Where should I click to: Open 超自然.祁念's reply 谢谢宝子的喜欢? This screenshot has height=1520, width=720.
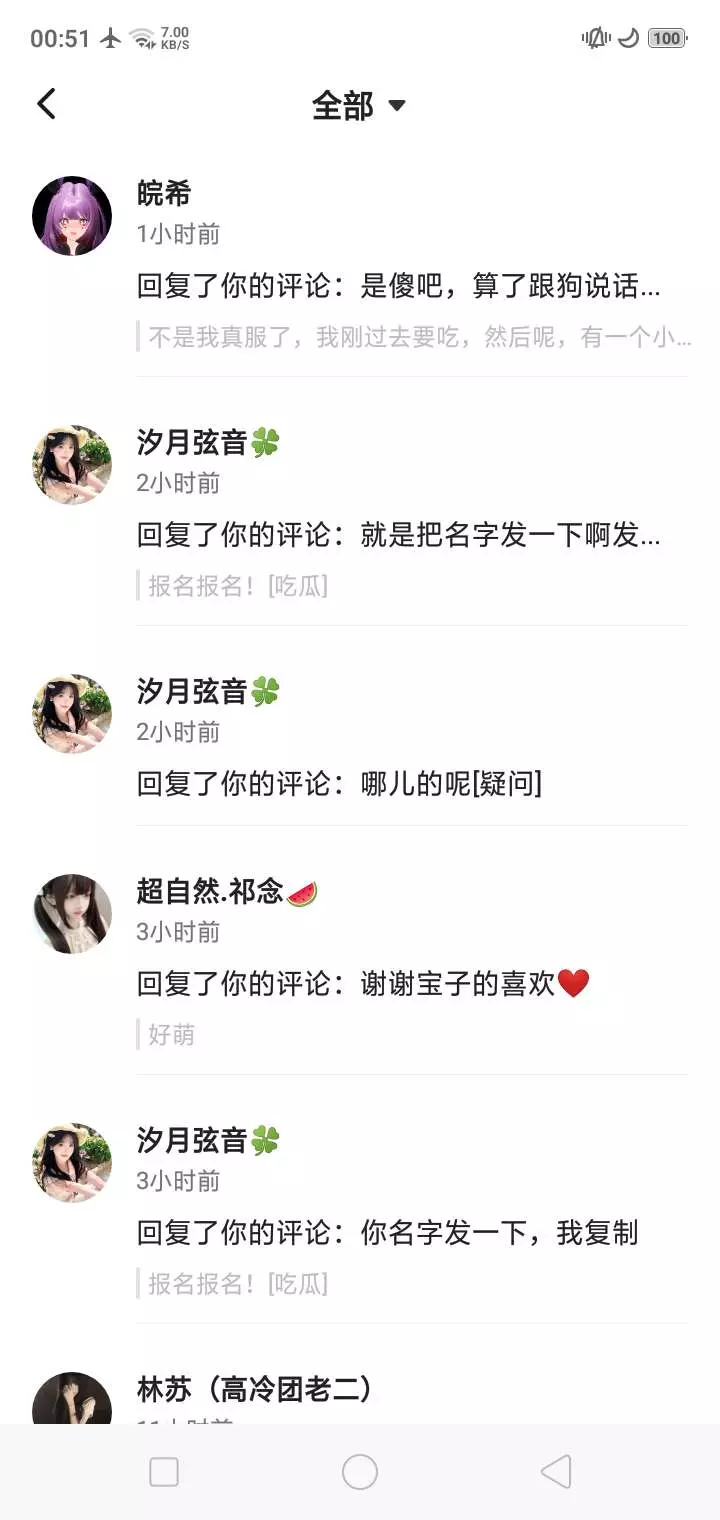tap(362, 984)
